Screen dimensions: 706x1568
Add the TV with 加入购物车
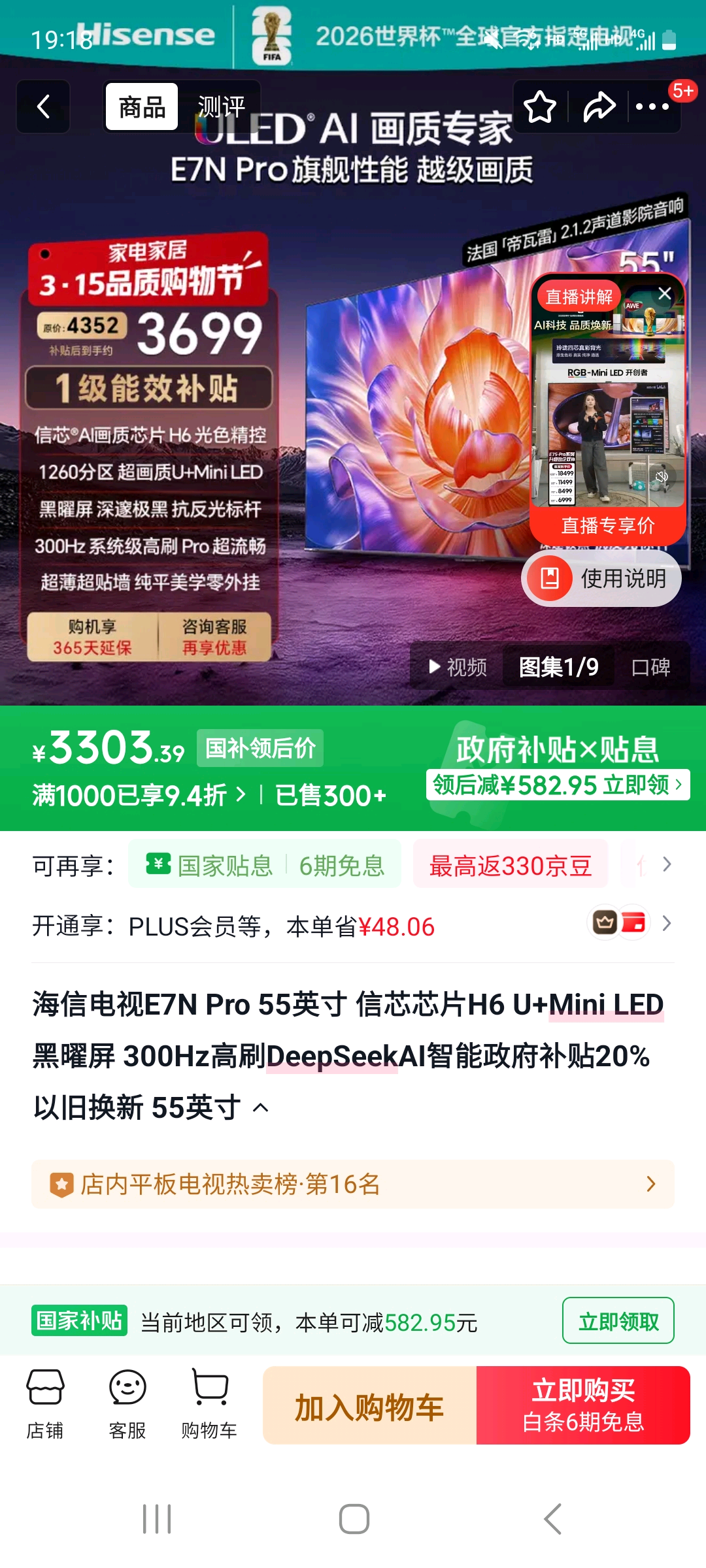click(x=369, y=1405)
